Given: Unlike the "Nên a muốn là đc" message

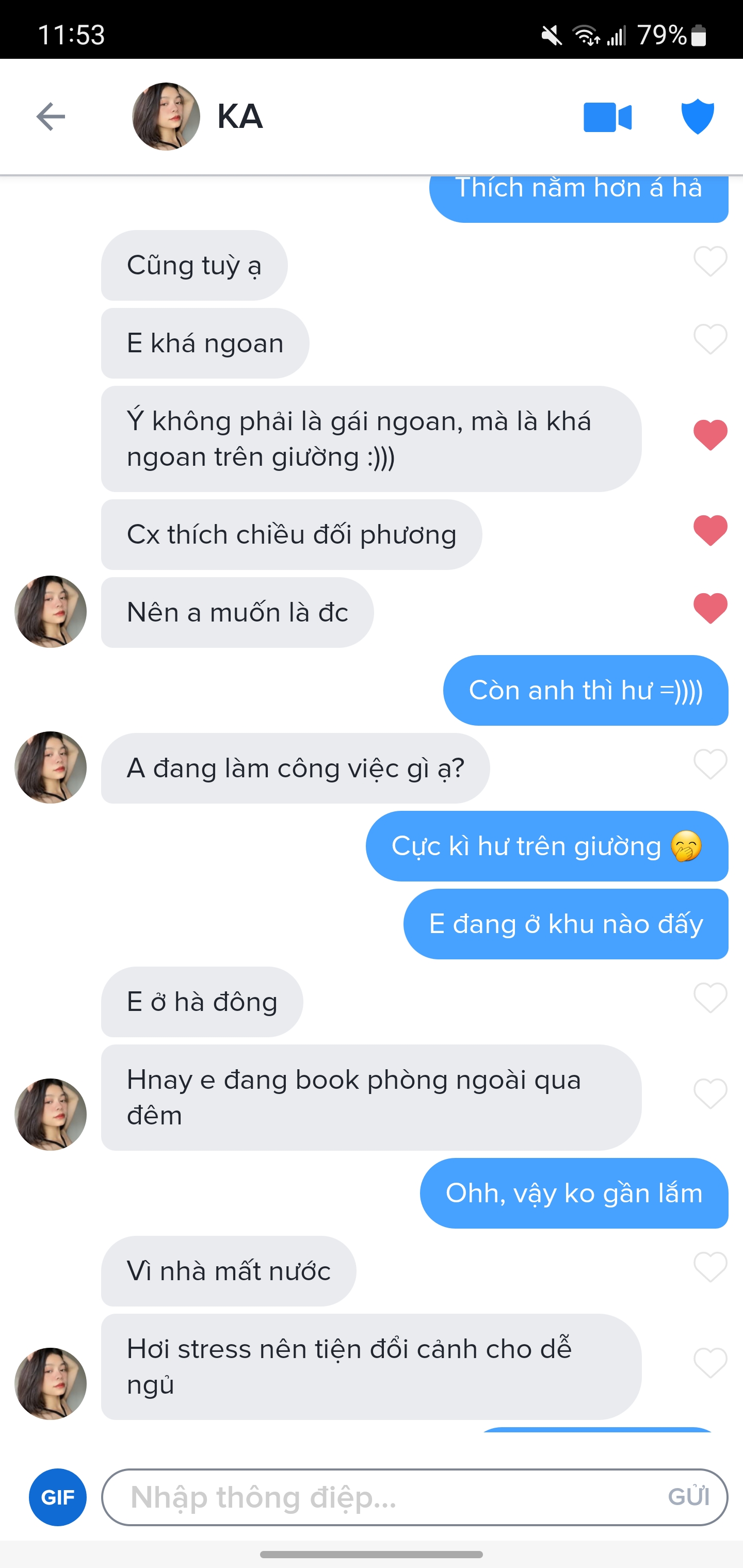Looking at the screenshot, I should tap(710, 608).
